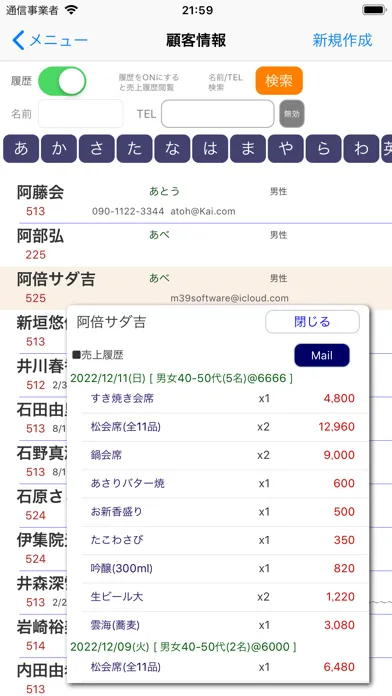Open customer row 阿部弘
This screenshot has height=696, width=392.
(x=196, y=245)
